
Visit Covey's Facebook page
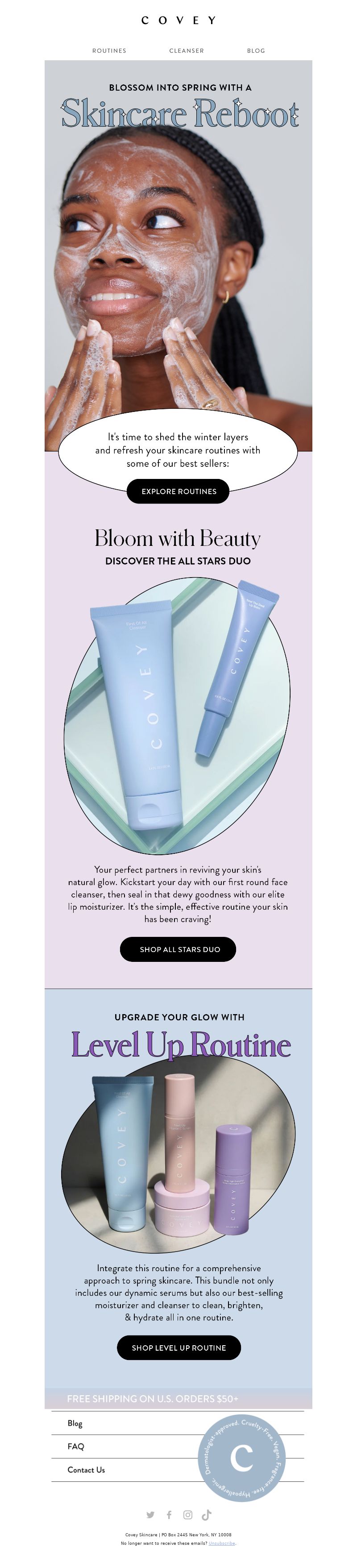click(169, 1514)
